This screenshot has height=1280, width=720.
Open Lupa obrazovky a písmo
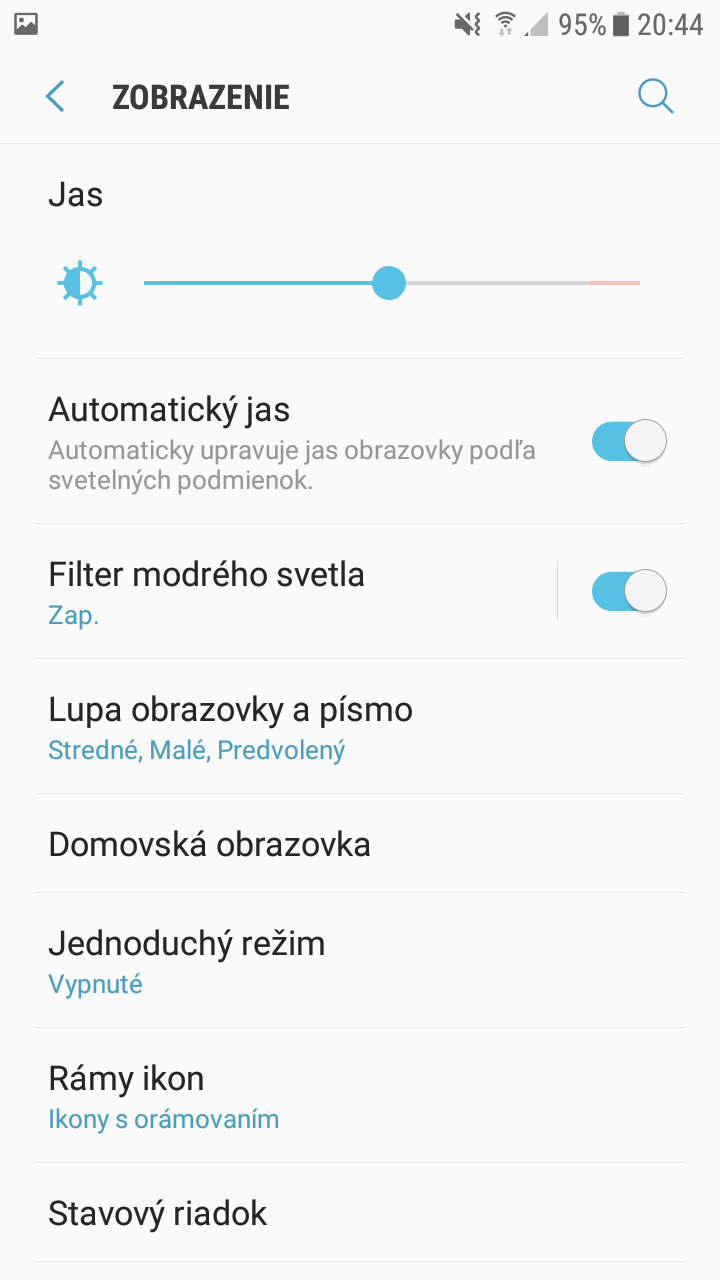click(360, 727)
